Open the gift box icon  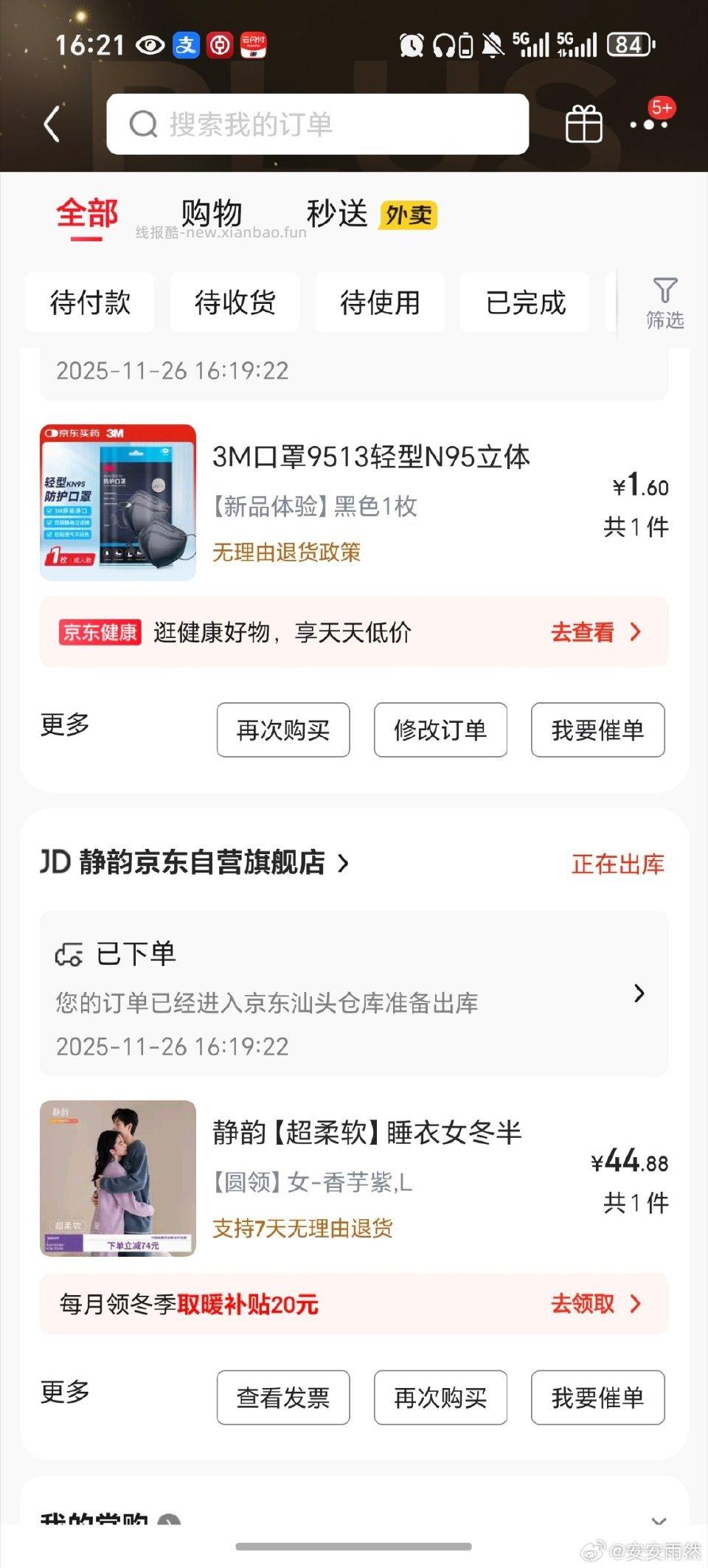pyautogui.click(x=585, y=123)
